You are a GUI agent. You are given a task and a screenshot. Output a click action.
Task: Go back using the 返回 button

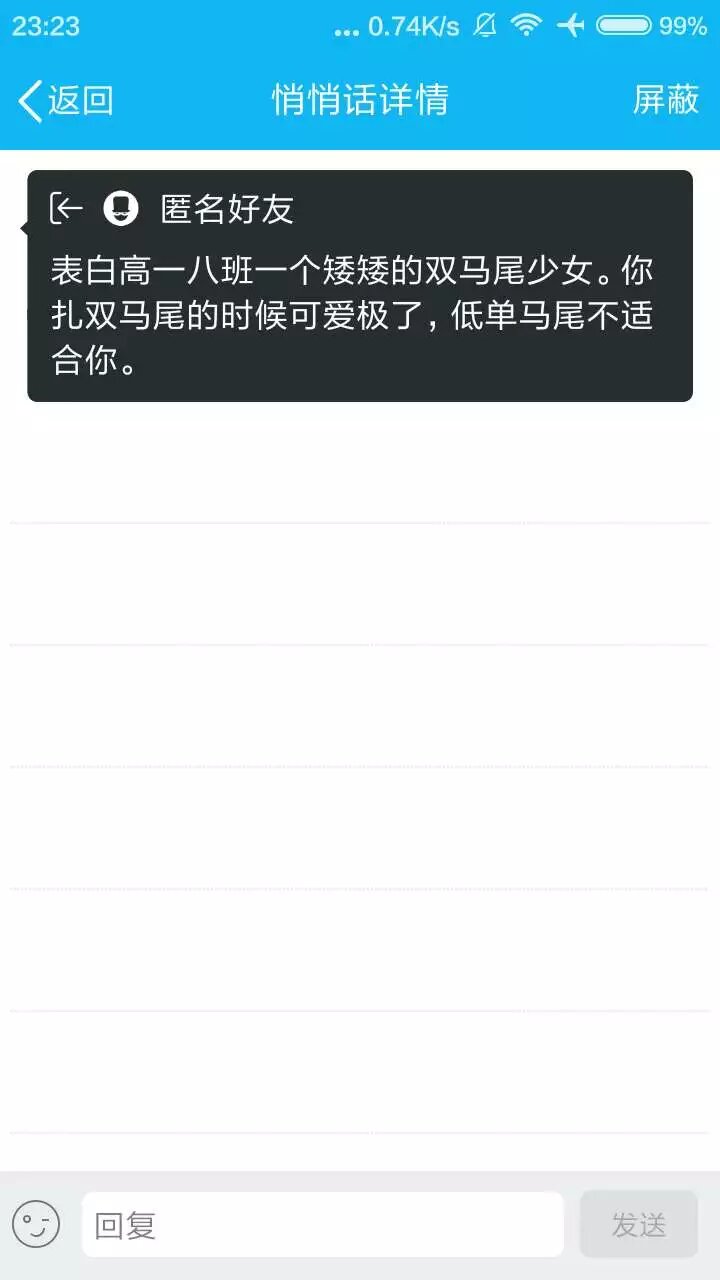[66, 100]
